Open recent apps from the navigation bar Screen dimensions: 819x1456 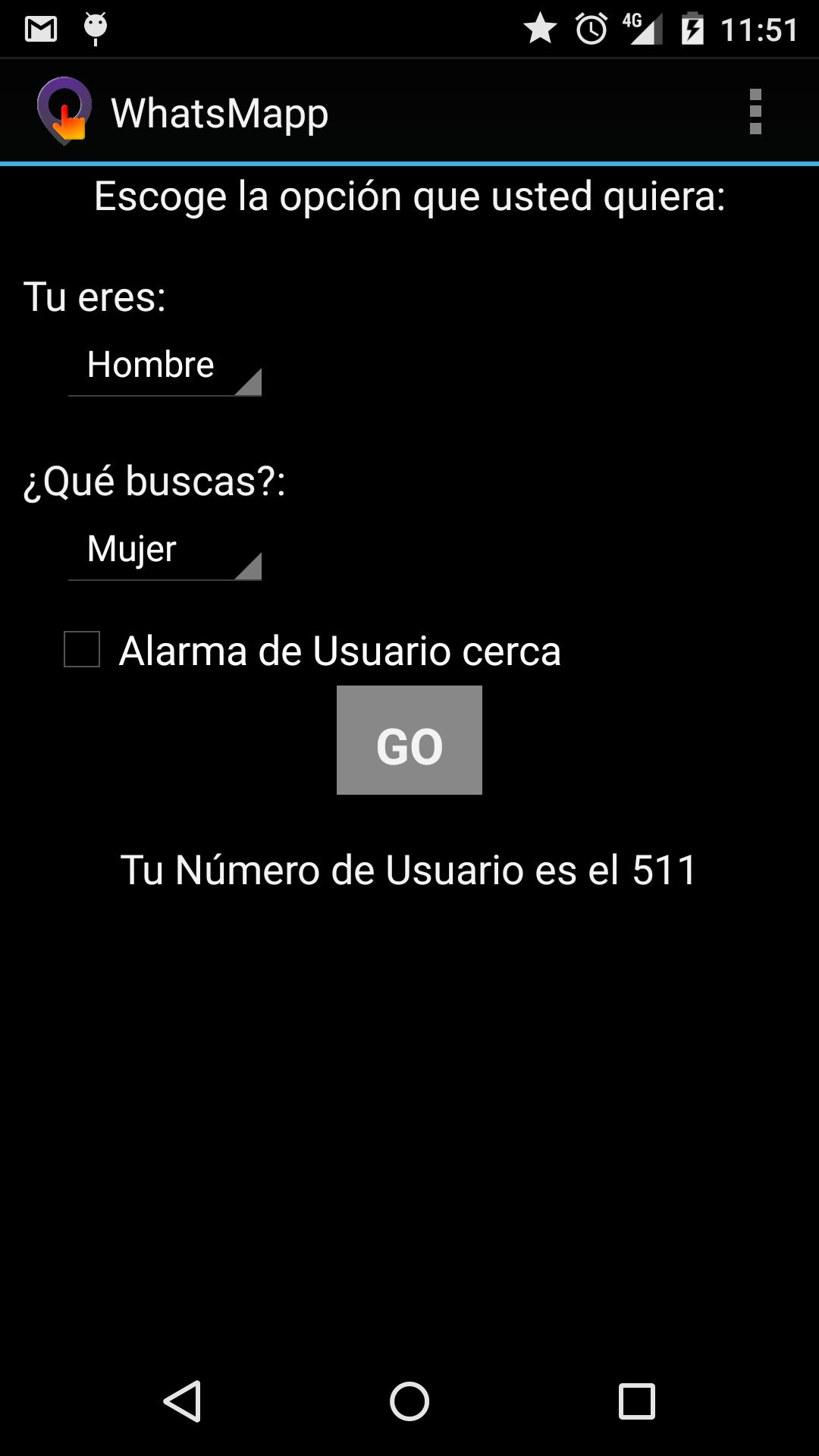pos(636,1401)
